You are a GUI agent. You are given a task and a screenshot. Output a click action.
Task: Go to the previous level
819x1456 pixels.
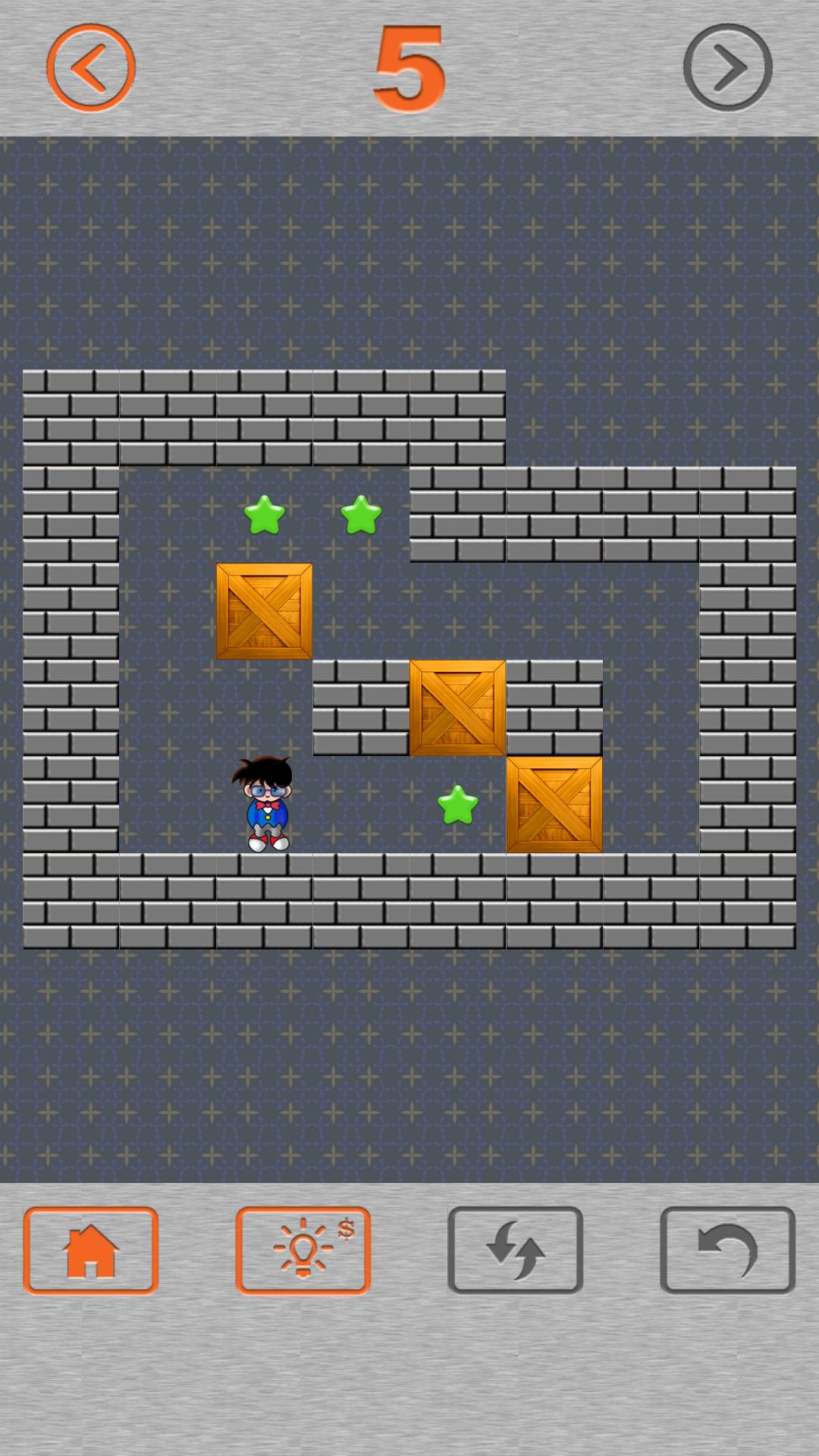[91, 68]
